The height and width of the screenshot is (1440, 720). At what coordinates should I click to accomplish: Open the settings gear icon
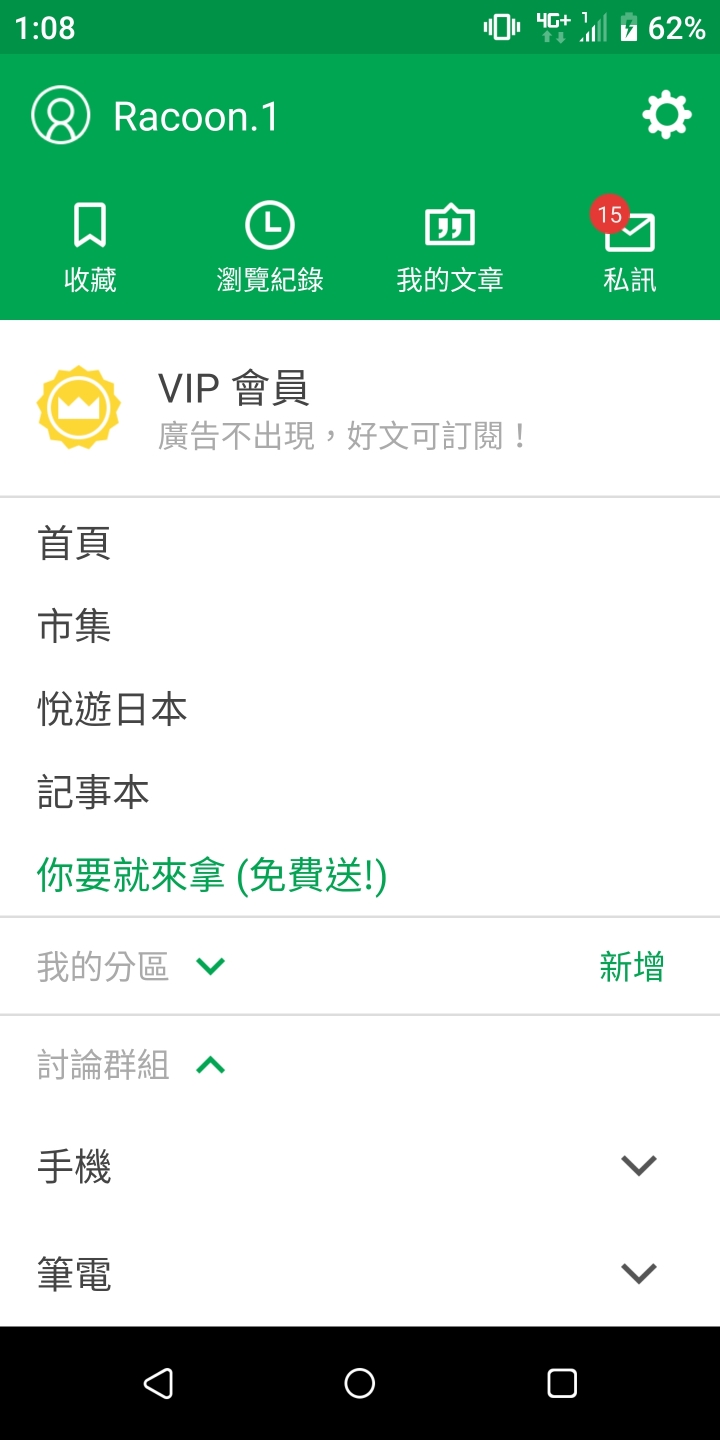666,116
